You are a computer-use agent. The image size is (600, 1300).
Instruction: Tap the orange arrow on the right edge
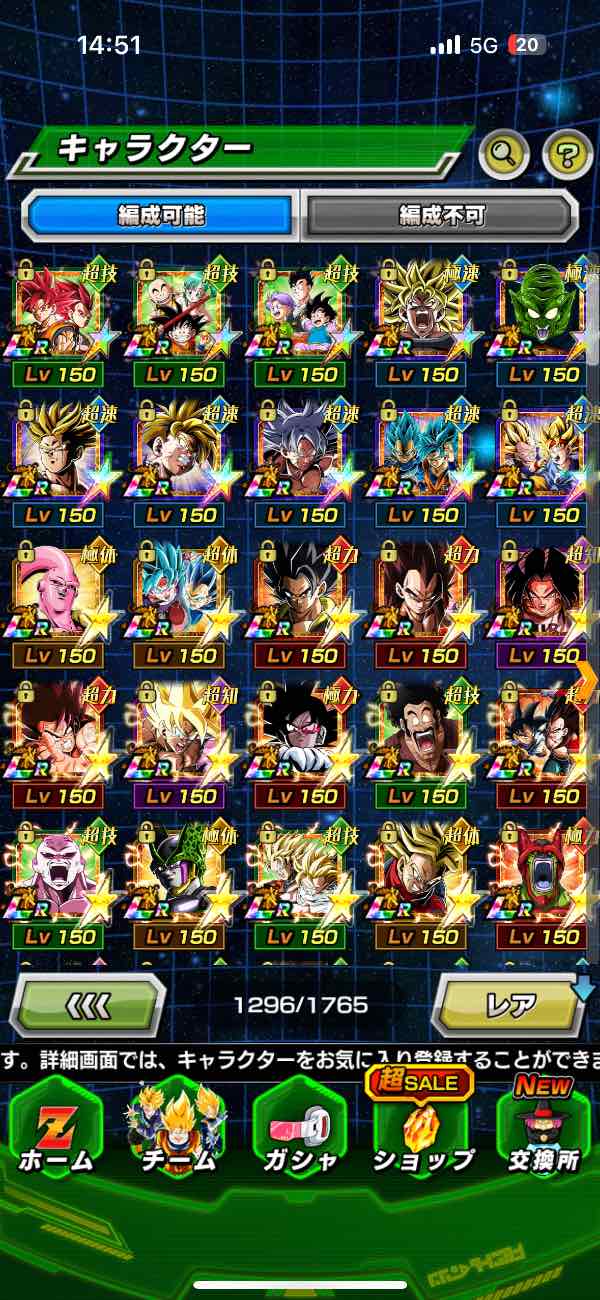click(587, 678)
